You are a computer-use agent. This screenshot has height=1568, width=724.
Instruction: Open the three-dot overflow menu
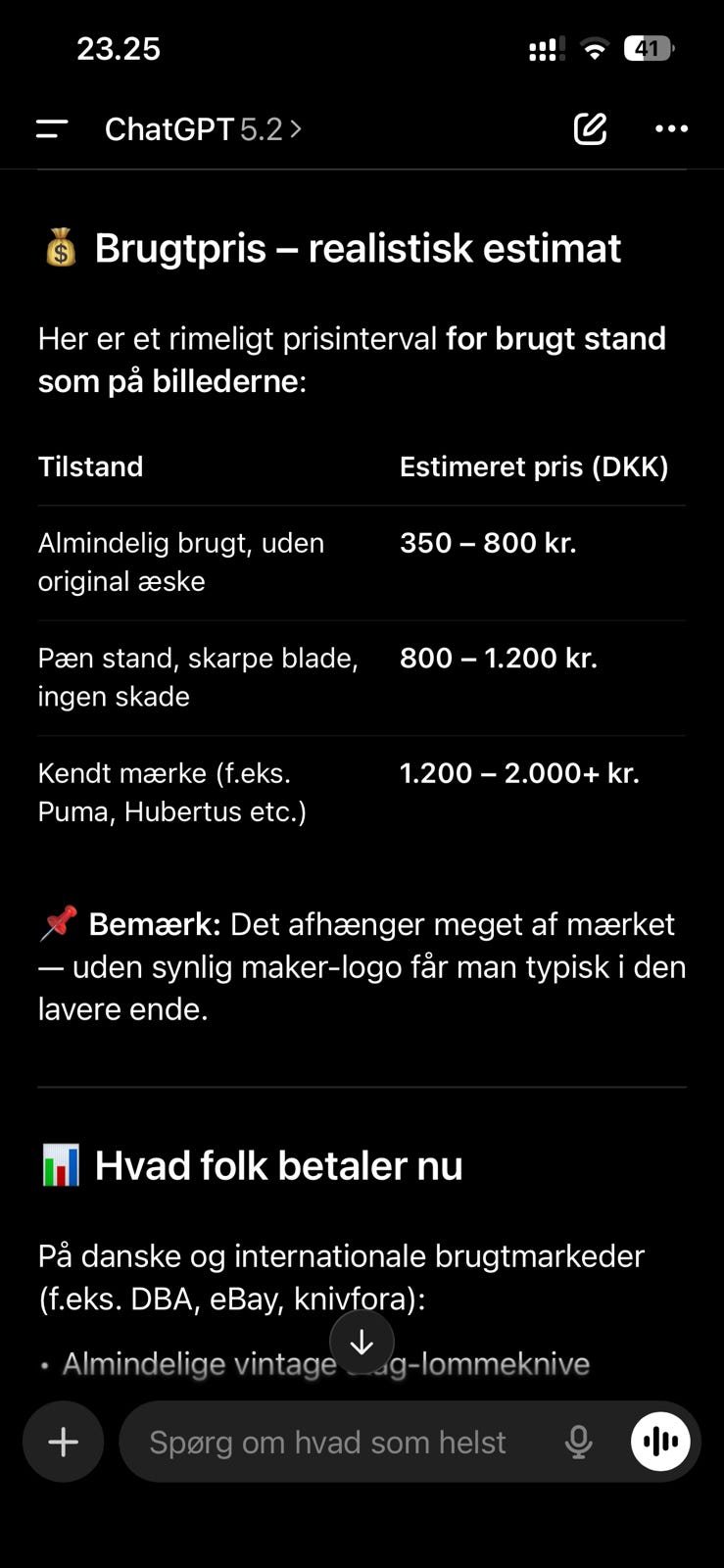point(671,128)
